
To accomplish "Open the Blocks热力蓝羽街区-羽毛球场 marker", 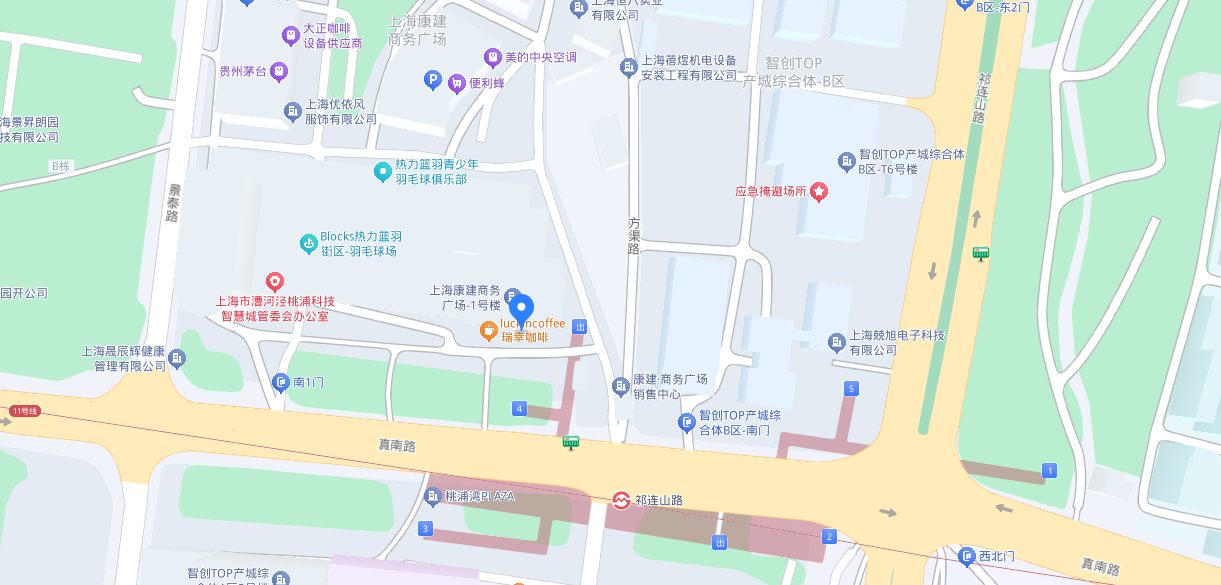I will tap(309, 243).
